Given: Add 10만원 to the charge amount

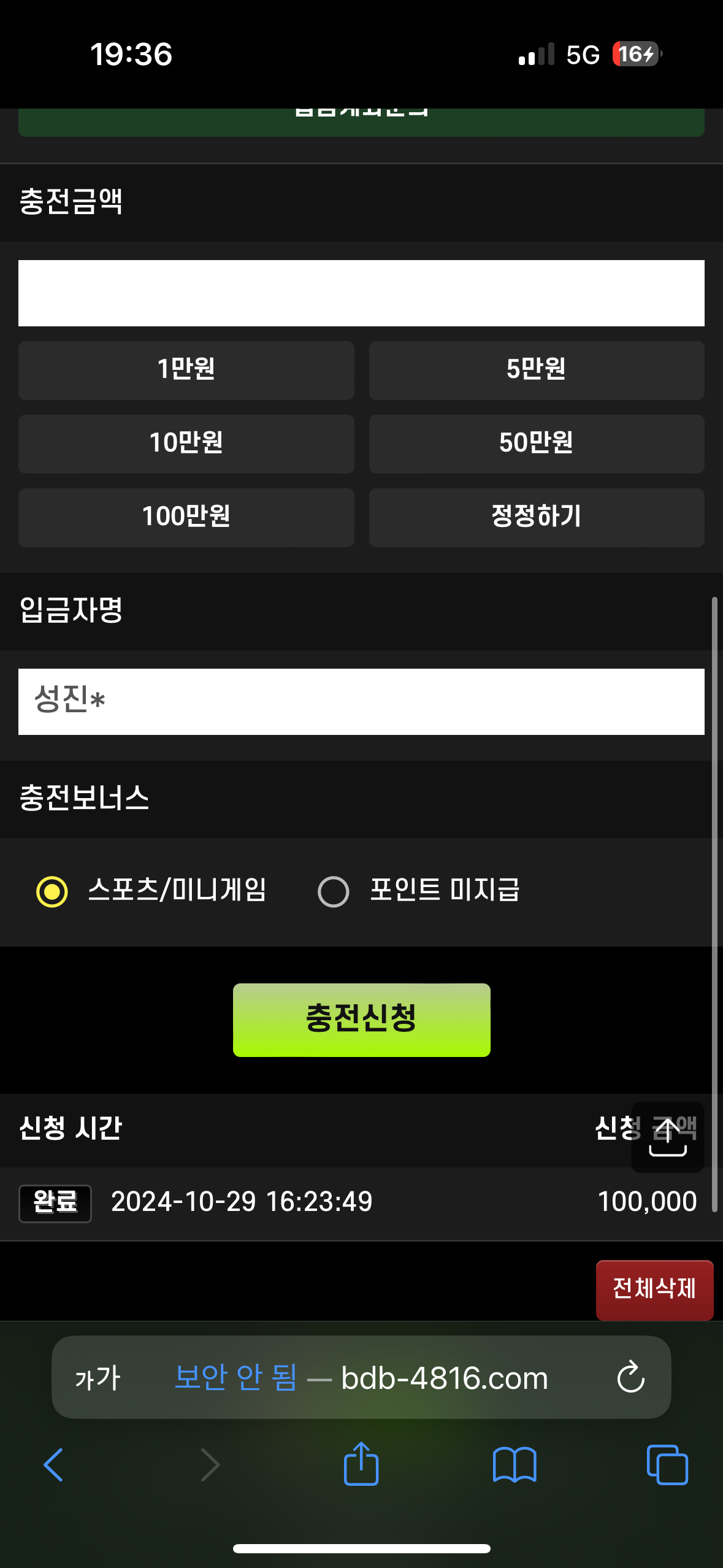Looking at the screenshot, I should (186, 444).
